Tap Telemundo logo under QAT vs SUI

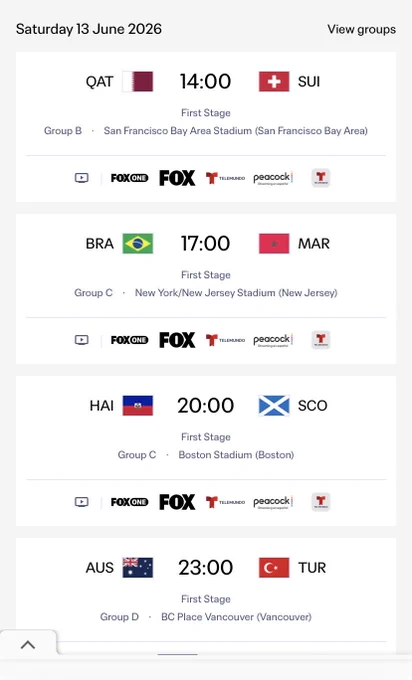coord(225,178)
